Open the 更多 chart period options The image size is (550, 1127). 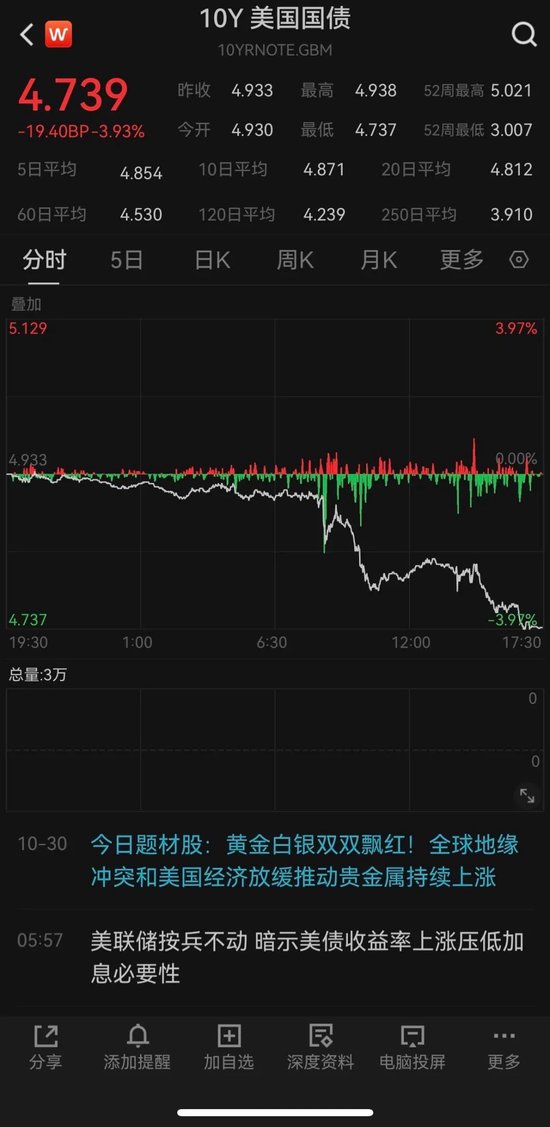(x=462, y=259)
